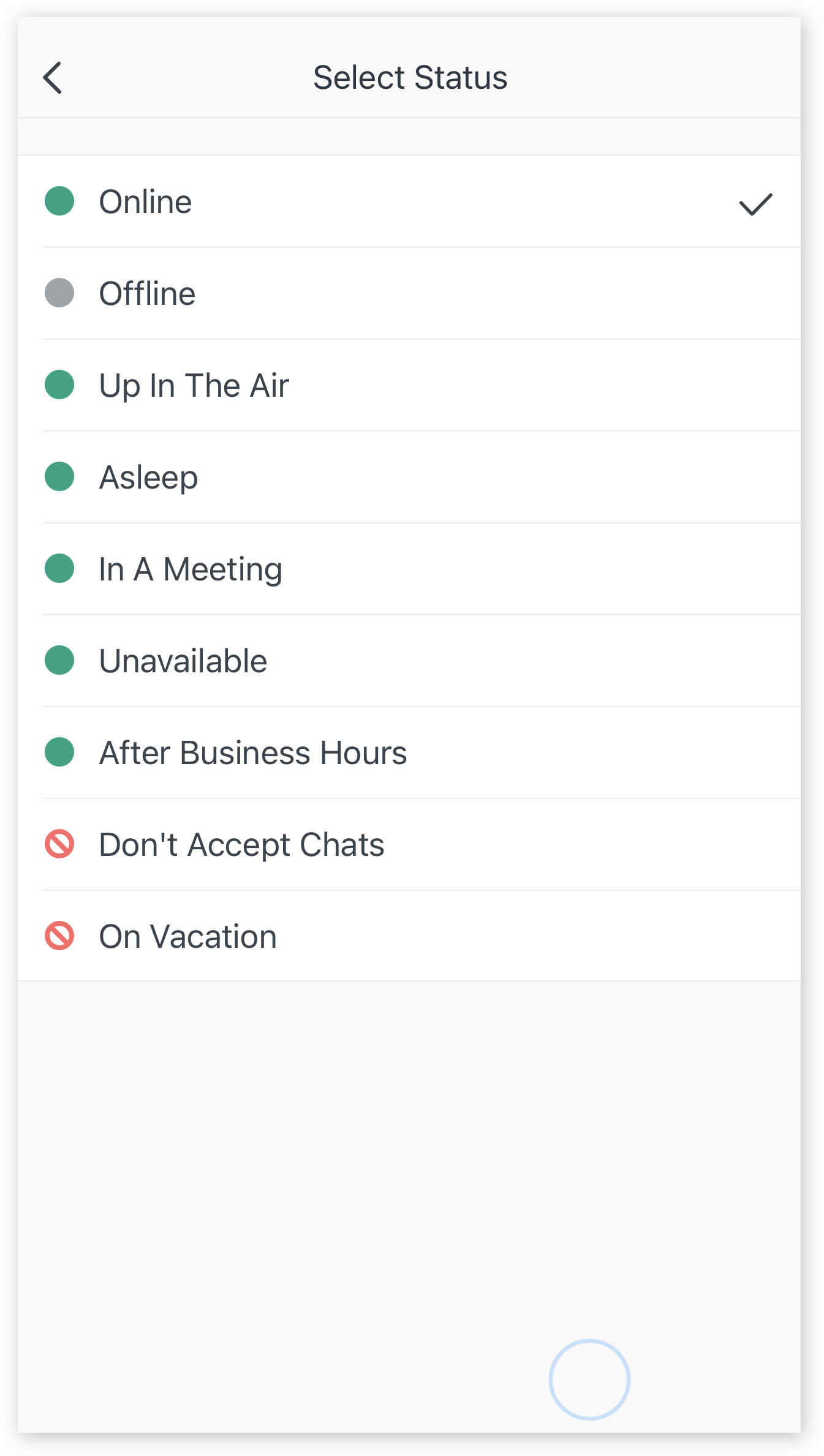Mark yourself as Unavailable
This screenshot has height=1456, width=824.
[409, 661]
